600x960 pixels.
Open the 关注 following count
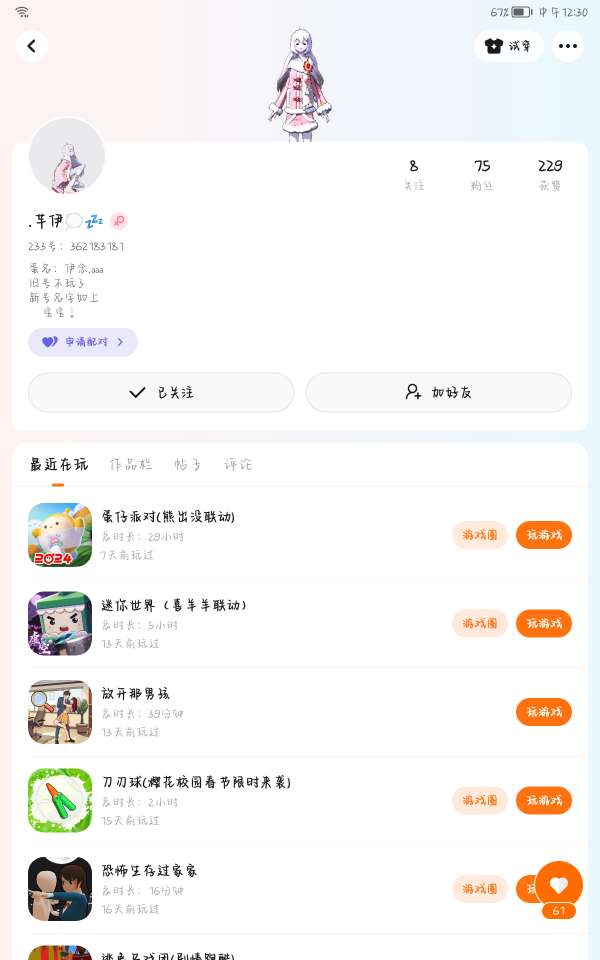coord(414,174)
